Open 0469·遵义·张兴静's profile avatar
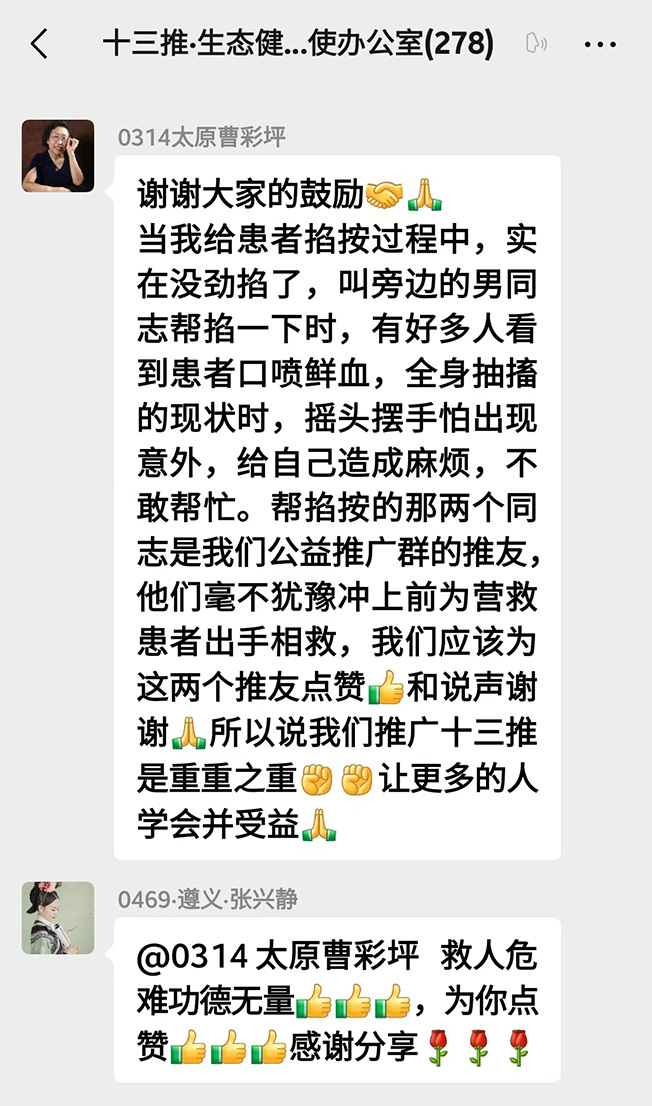652x1106 pixels. pyautogui.click(x=58, y=917)
